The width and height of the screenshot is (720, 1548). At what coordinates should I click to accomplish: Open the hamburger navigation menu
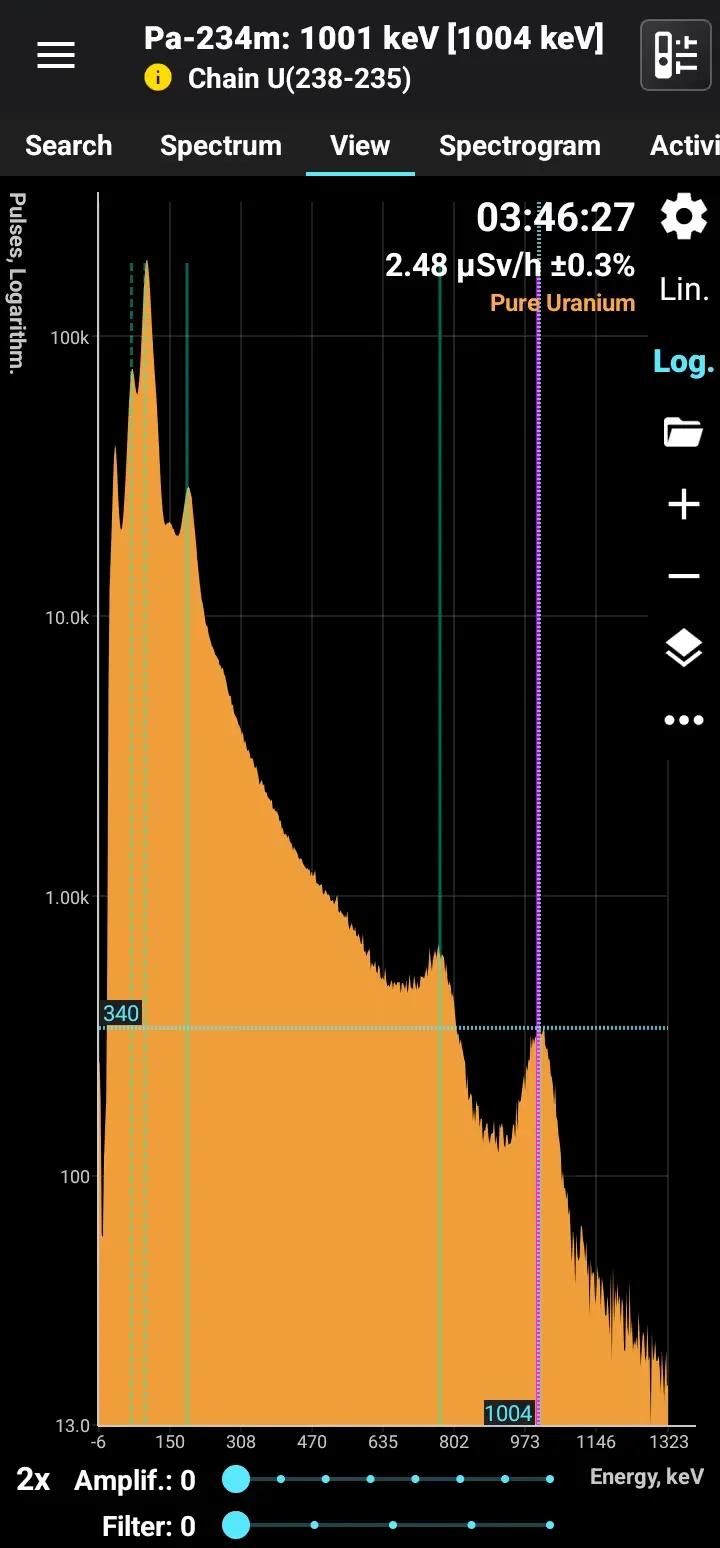(x=56, y=56)
